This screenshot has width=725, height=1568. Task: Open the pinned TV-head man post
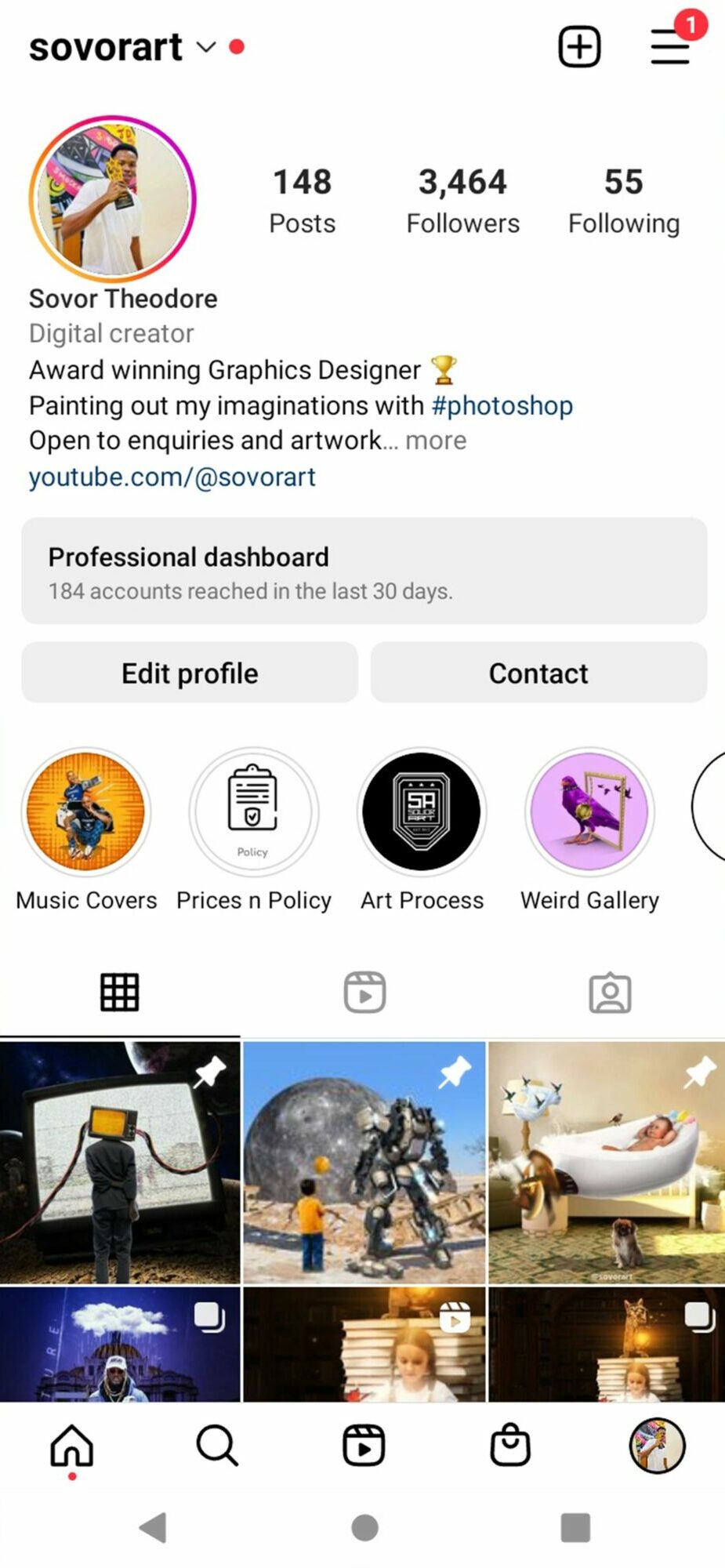[119, 1162]
